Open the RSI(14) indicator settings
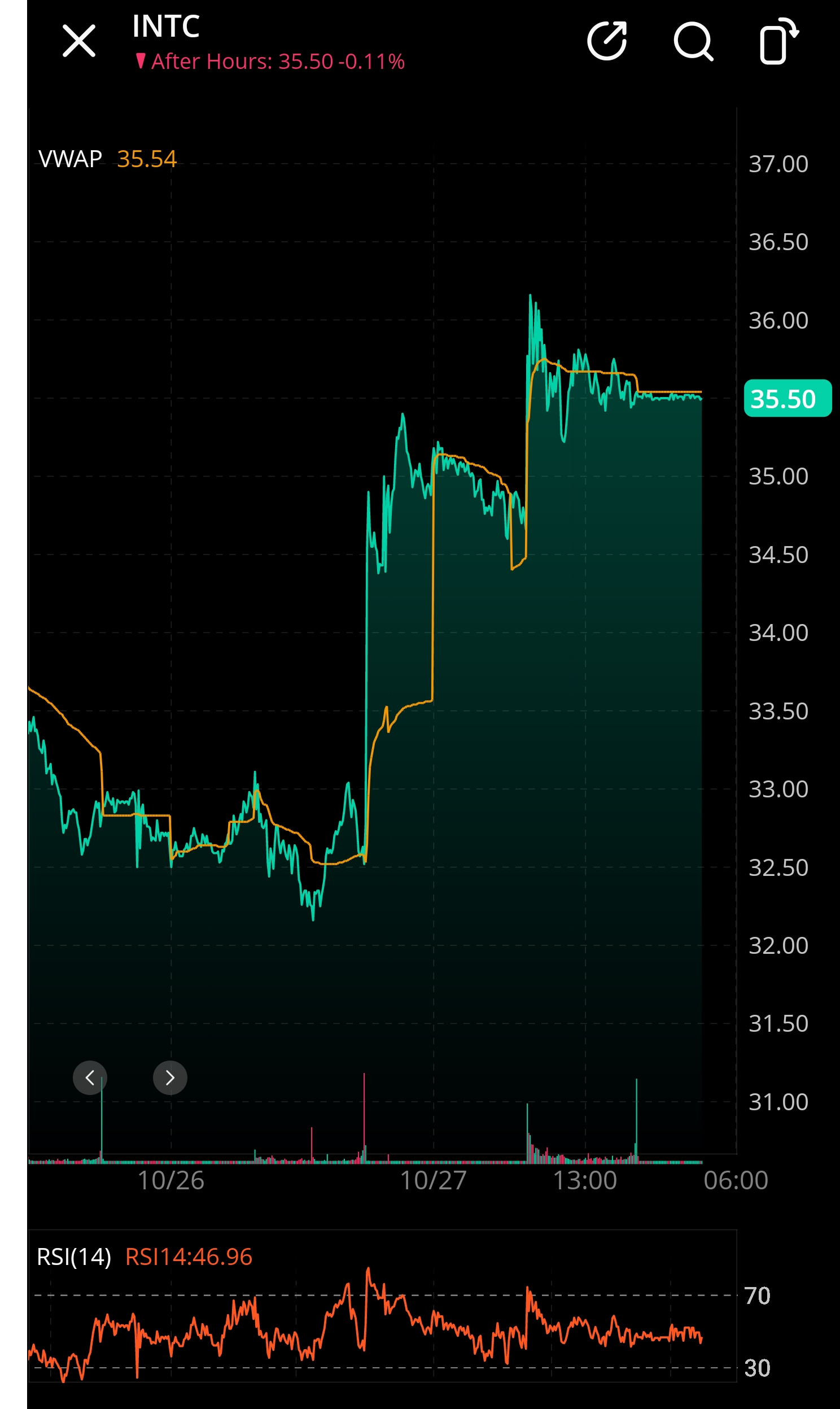This screenshot has width=840, height=1409. click(x=73, y=1257)
